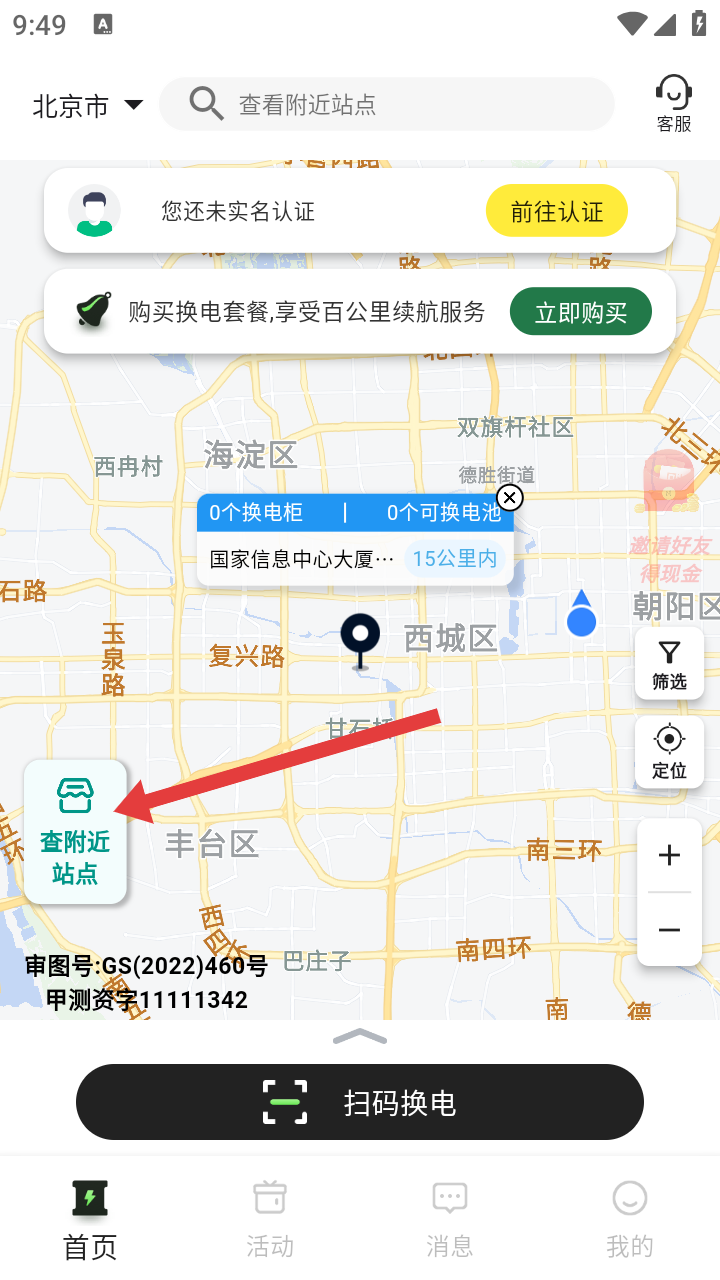Viewport: 720px width, 1280px height.
Task: Tap 定位 to locate yourself
Action: pos(669,753)
